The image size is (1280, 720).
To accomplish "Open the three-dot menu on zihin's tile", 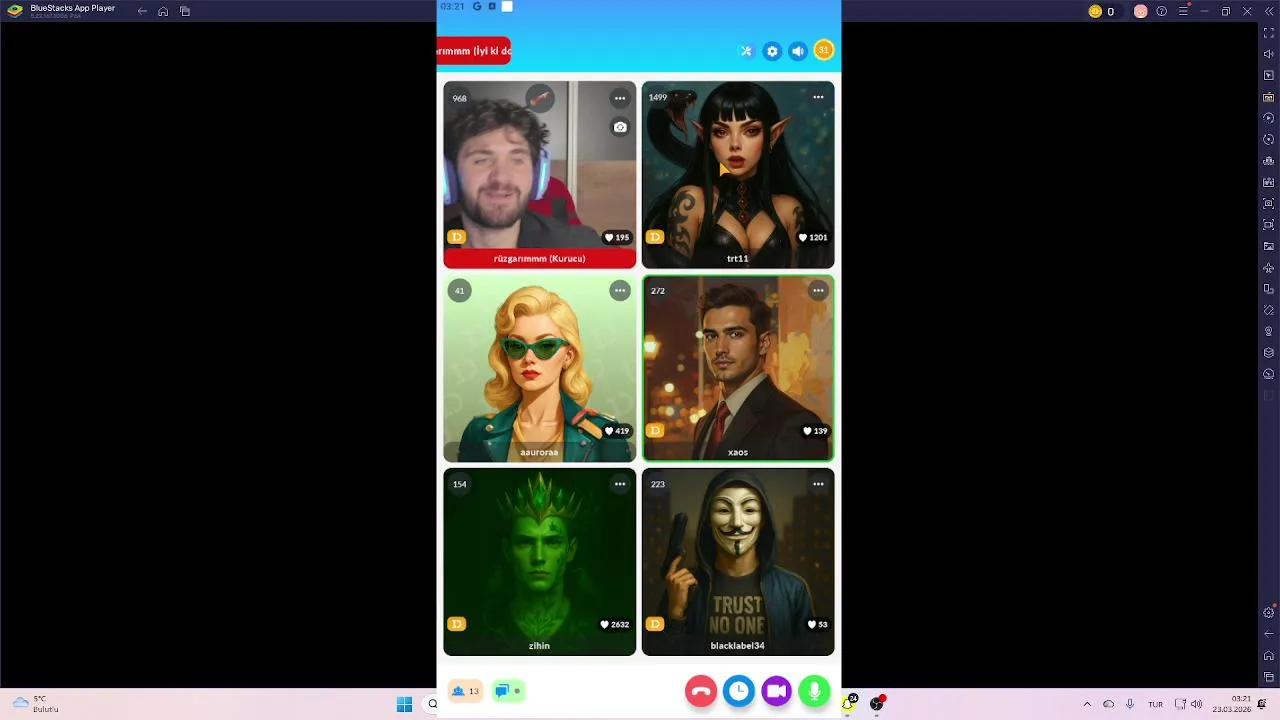I will click(620, 484).
